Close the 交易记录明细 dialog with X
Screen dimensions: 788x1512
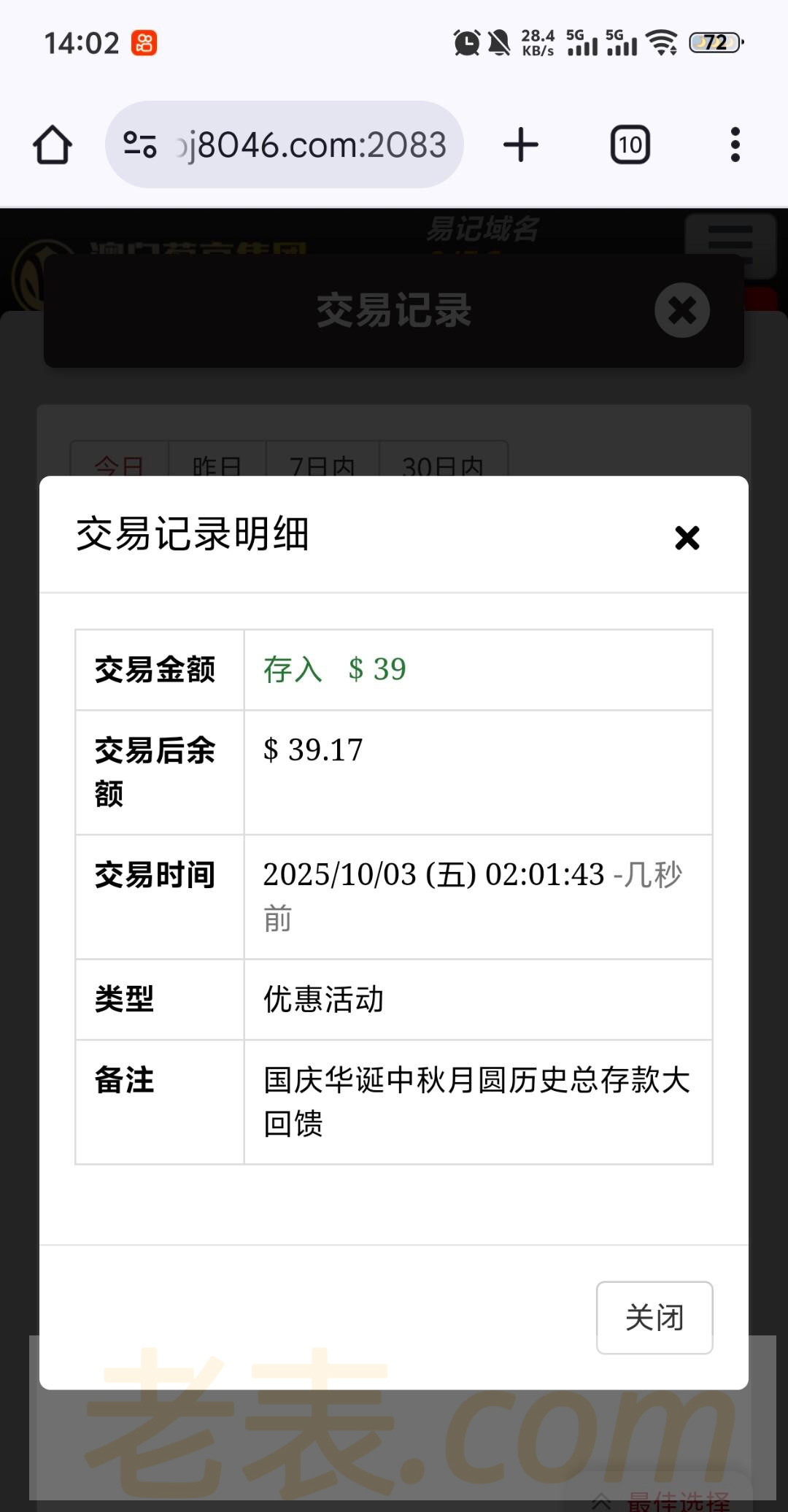(x=687, y=538)
